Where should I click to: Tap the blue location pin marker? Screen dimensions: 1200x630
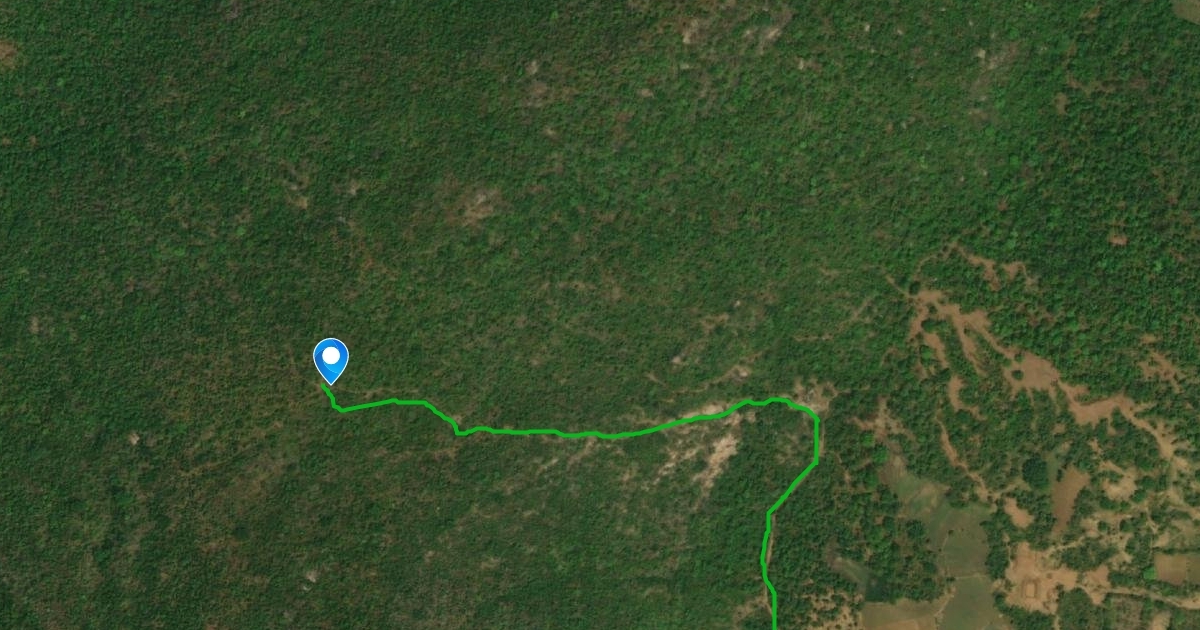331,359
